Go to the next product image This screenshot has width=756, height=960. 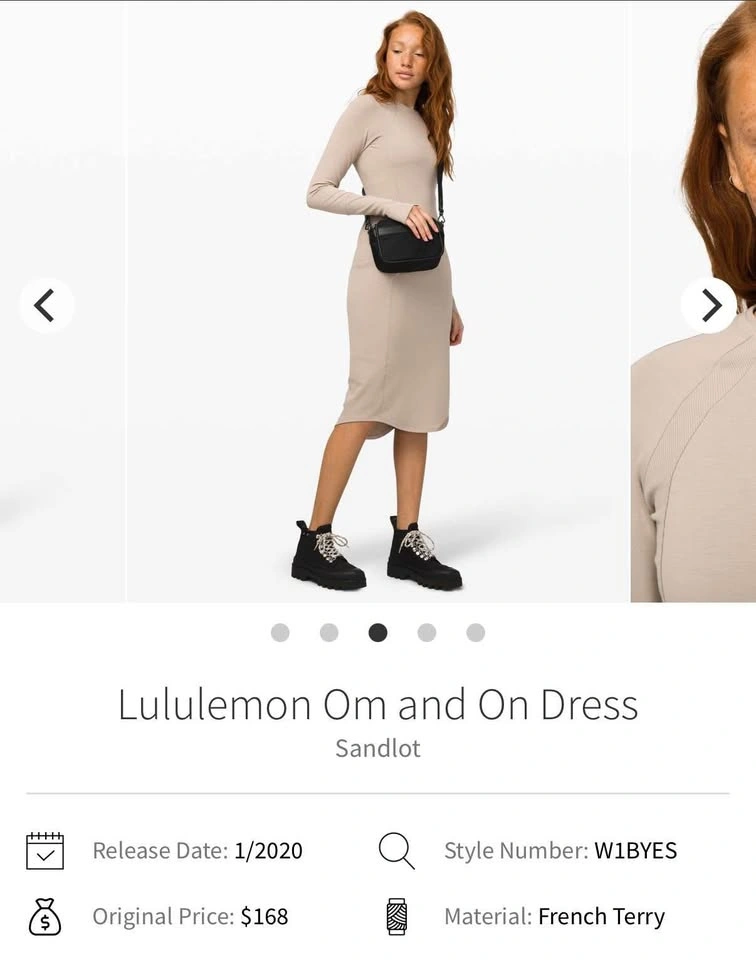pos(709,305)
